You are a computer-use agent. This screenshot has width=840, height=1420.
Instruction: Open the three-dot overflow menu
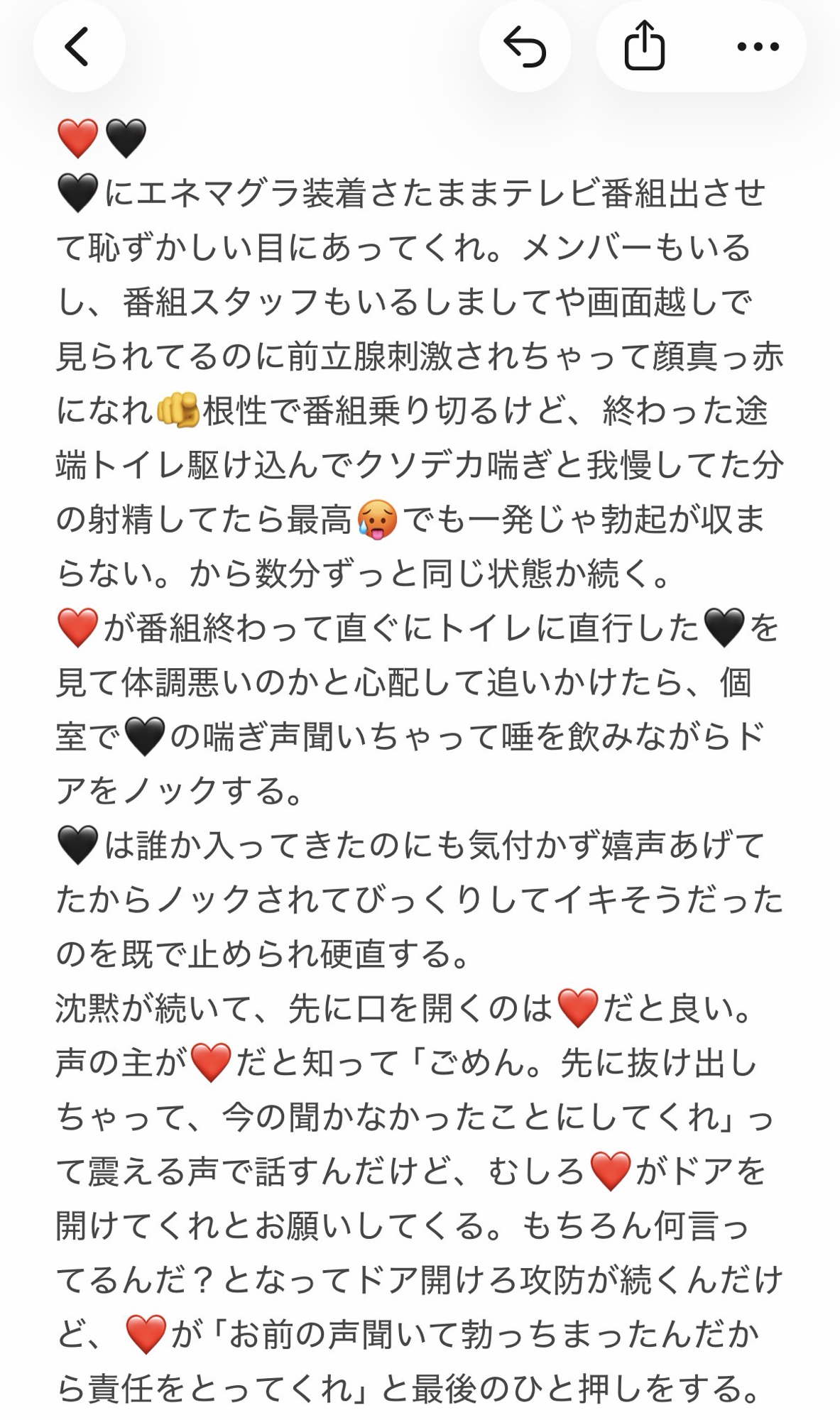(x=758, y=47)
